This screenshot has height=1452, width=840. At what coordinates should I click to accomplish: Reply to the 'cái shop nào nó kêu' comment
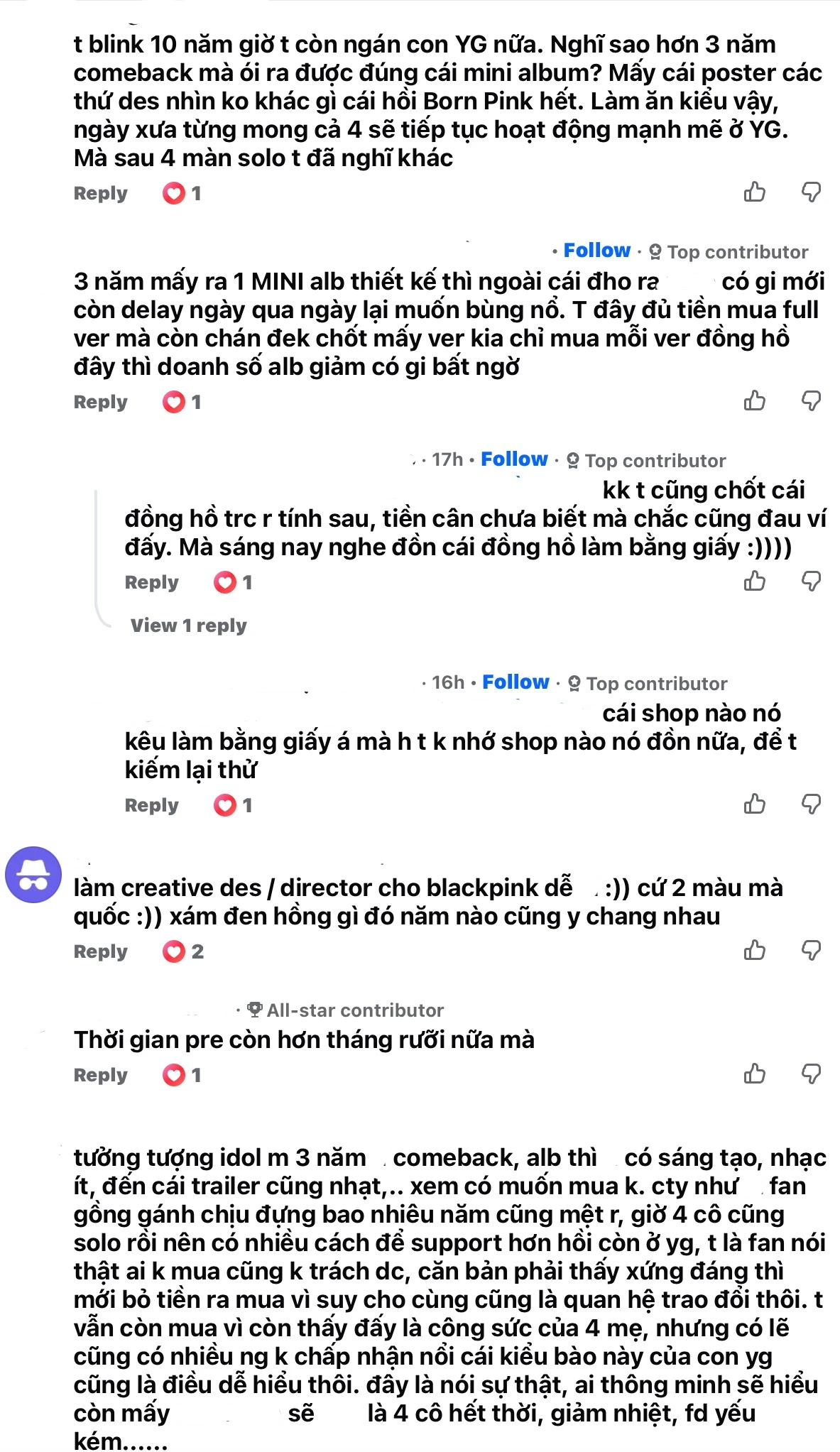151,805
